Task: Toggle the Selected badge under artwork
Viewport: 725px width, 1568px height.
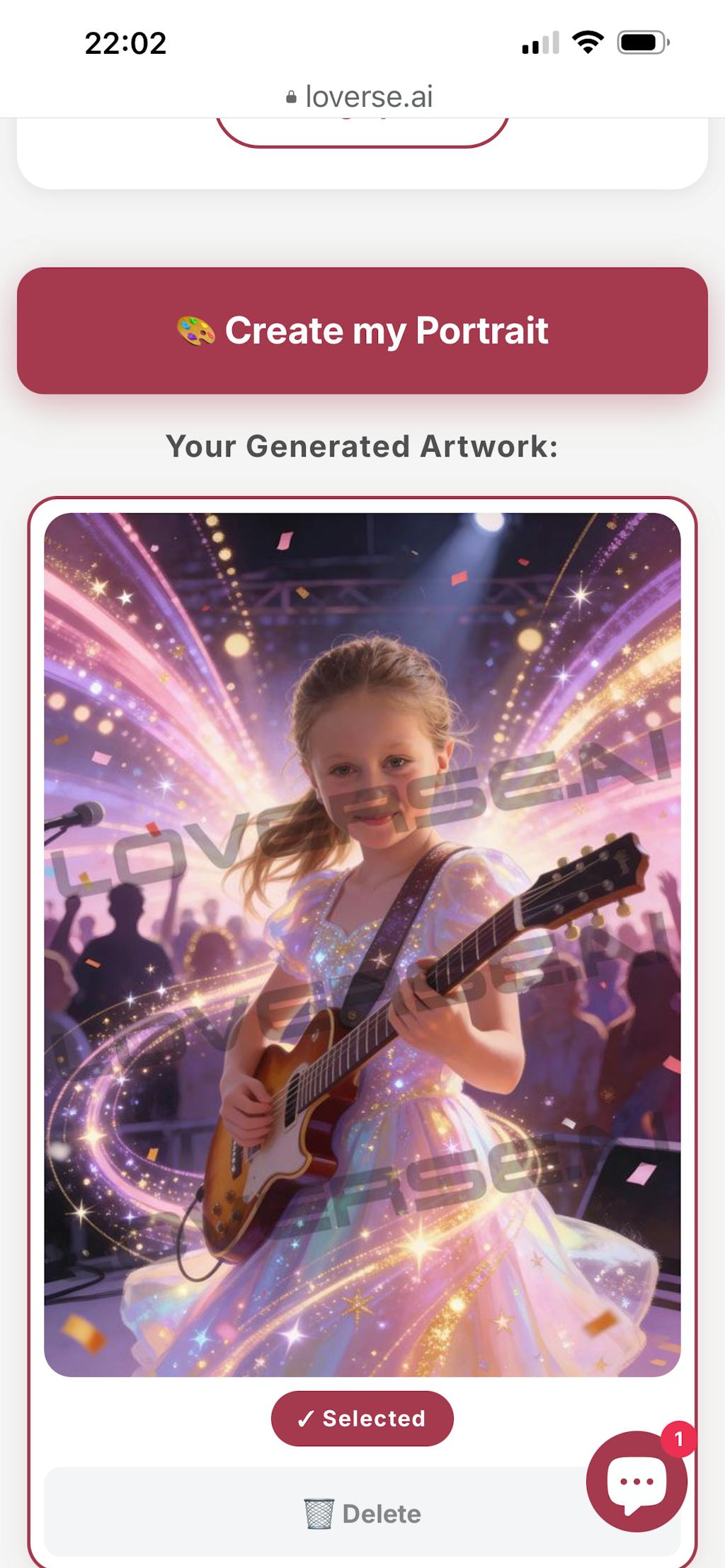Action: (x=362, y=1418)
